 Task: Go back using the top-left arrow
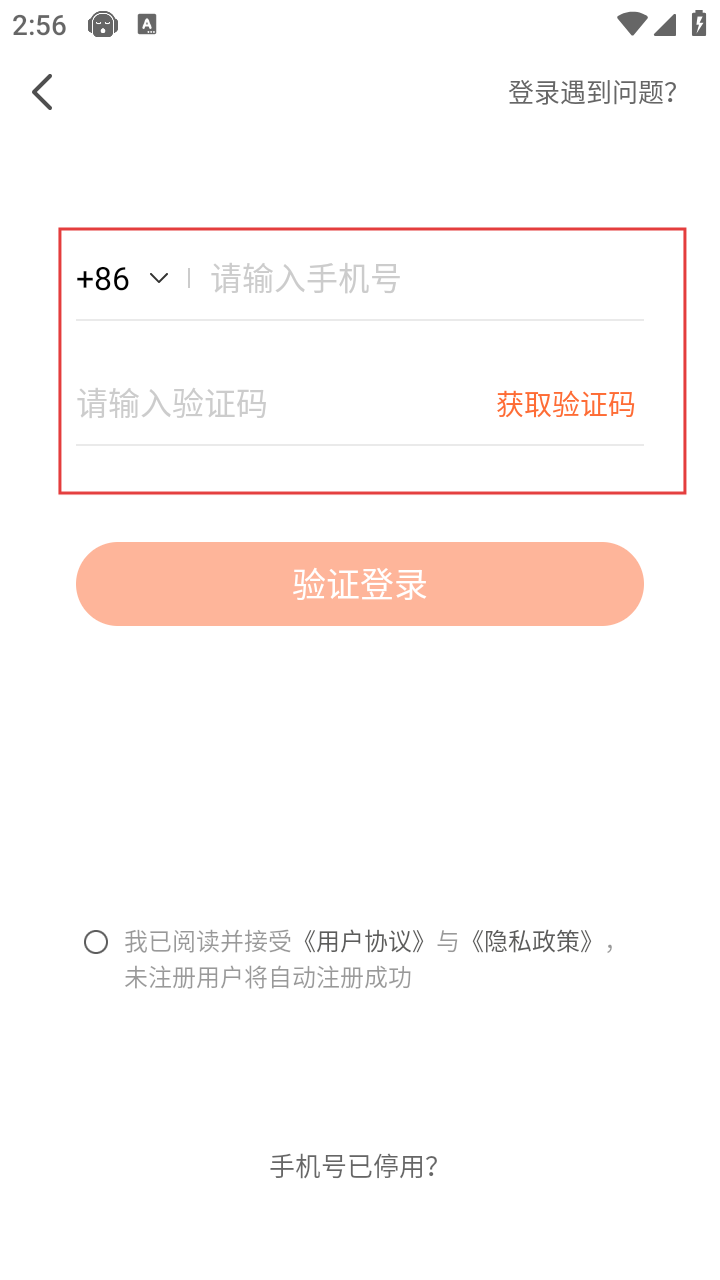[42, 92]
